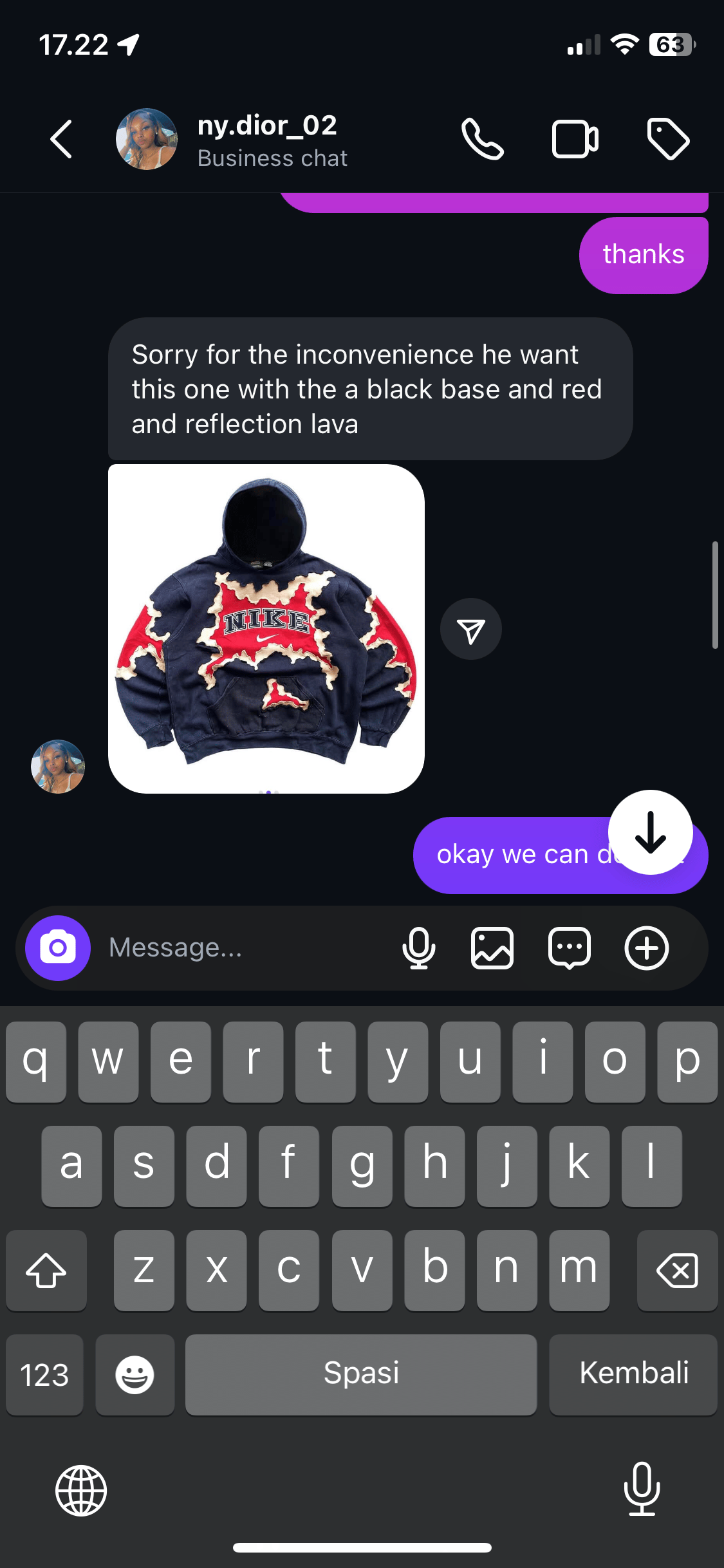This screenshot has height=1568, width=724.
Task: Open more options plus icon
Action: [647, 947]
